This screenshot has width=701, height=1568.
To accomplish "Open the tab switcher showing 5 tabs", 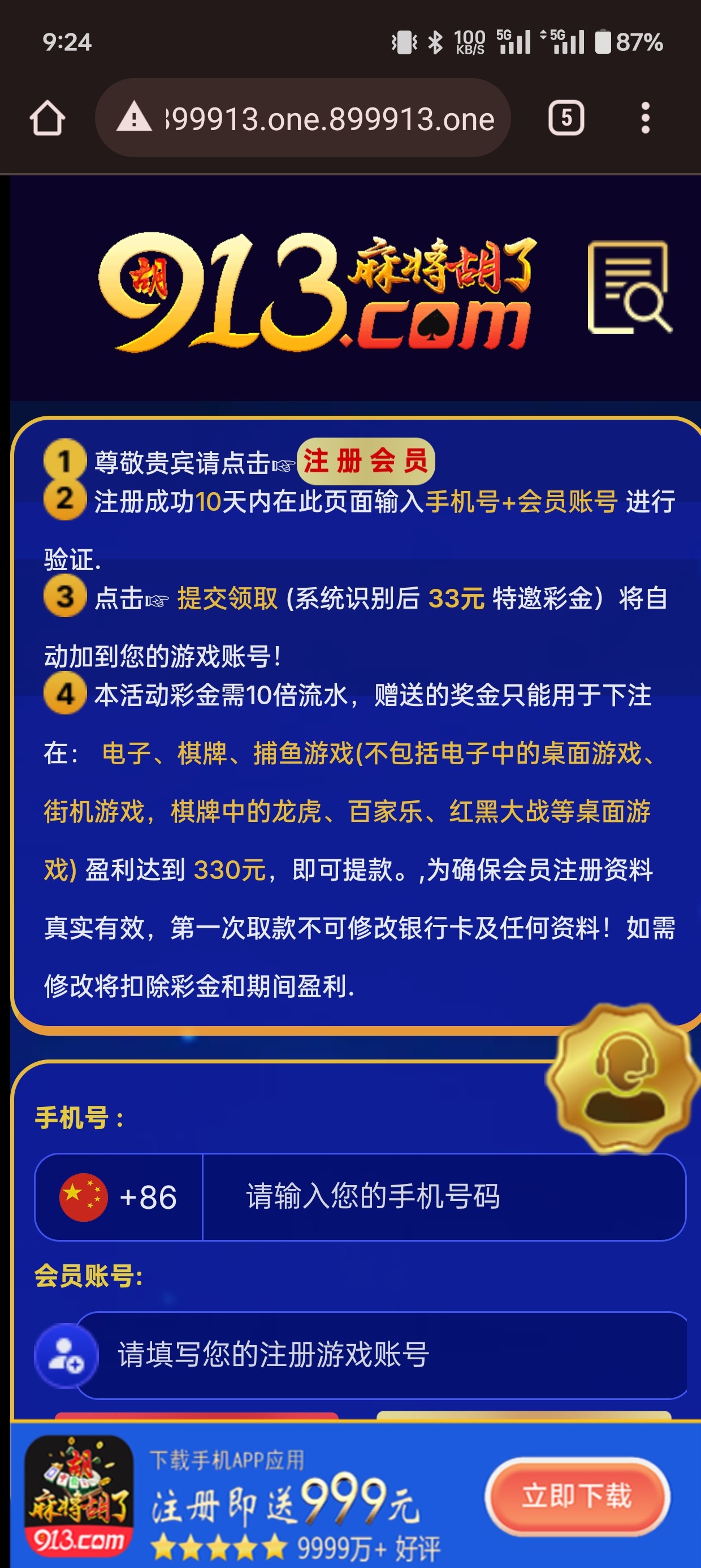I will point(566,118).
